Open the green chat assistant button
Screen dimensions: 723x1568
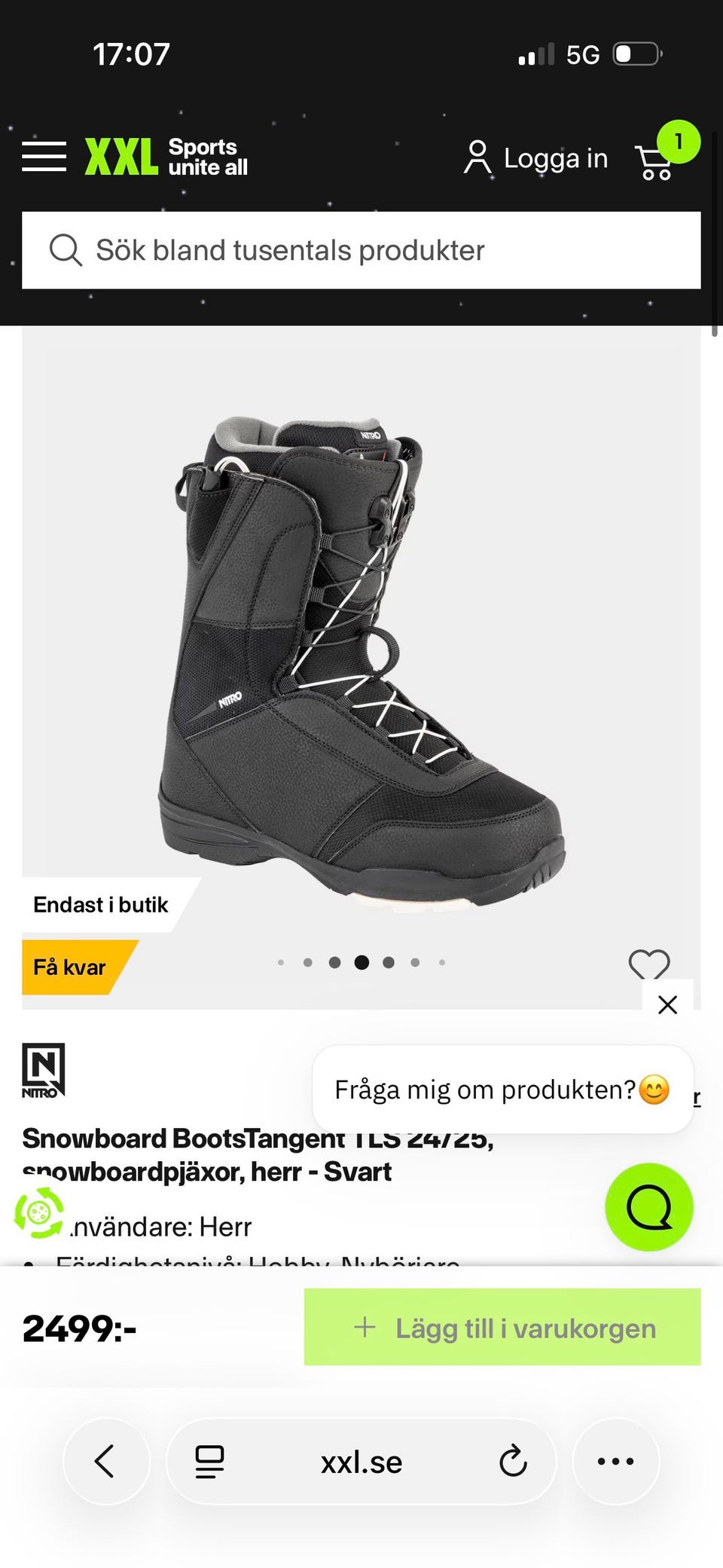[648, 1207]
